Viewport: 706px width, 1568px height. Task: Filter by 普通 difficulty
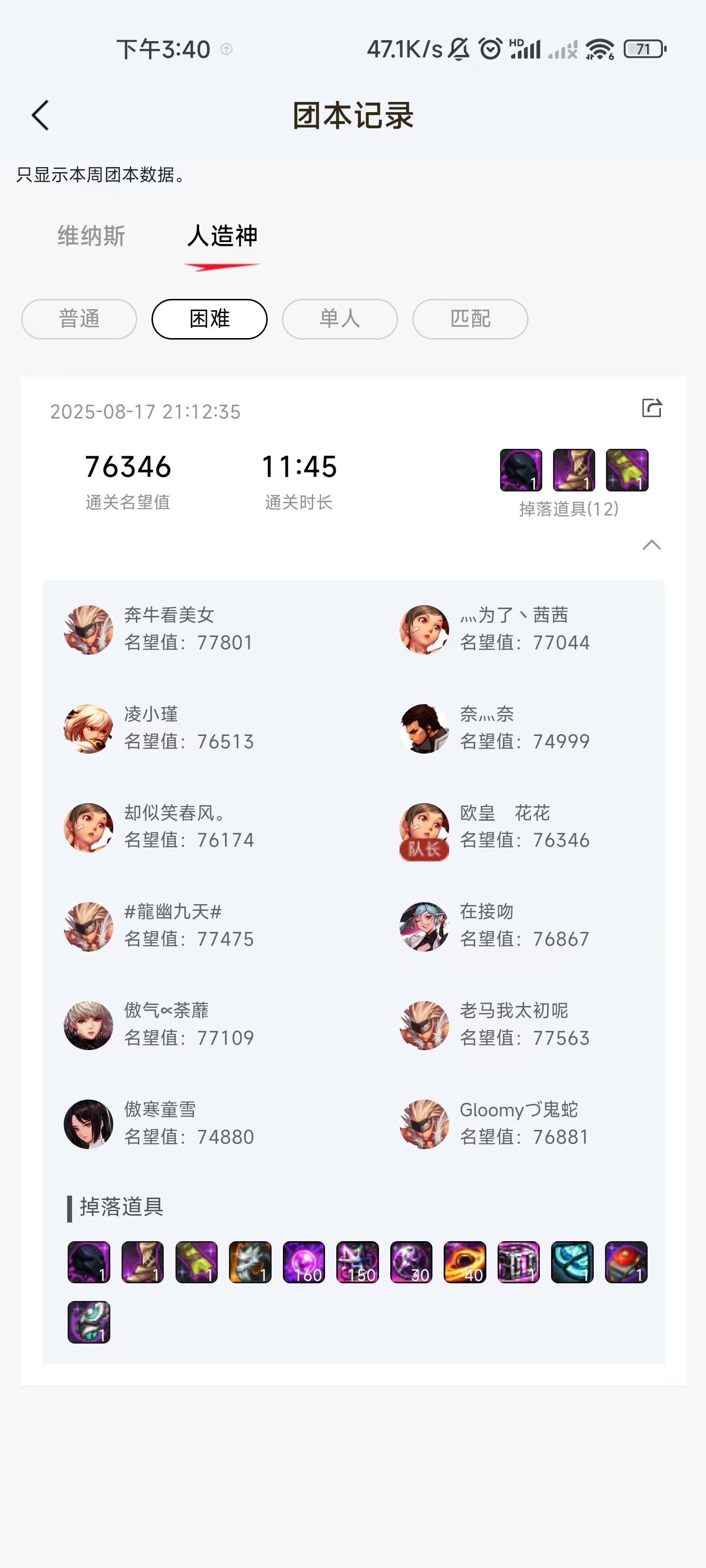click(x=79, y=318)
